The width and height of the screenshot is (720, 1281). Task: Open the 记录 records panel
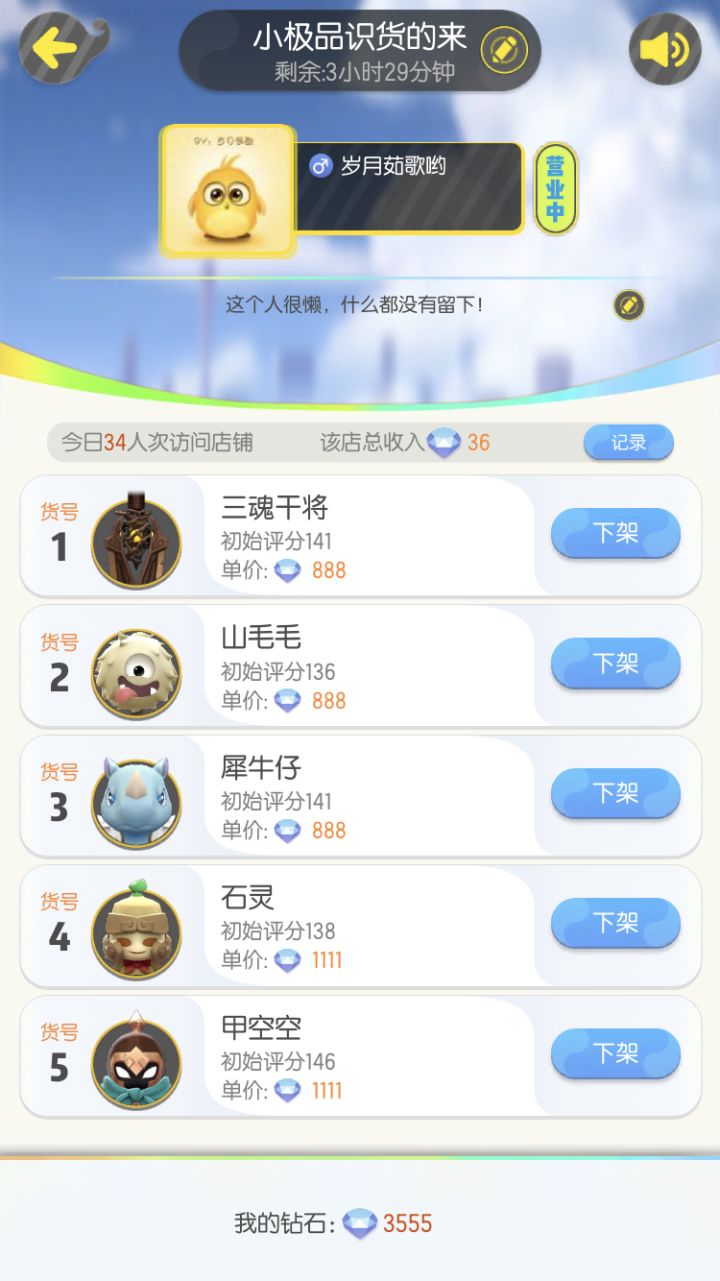click(x=628, y=441)
